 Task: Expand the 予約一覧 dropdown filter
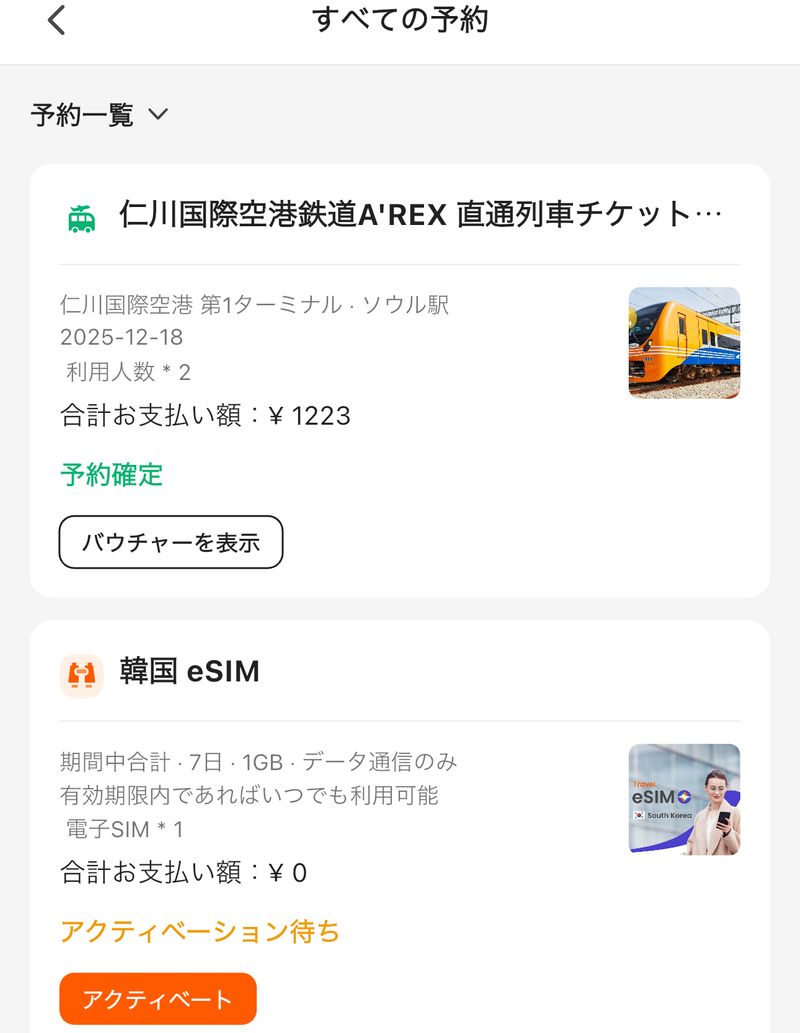click(99, 115)
